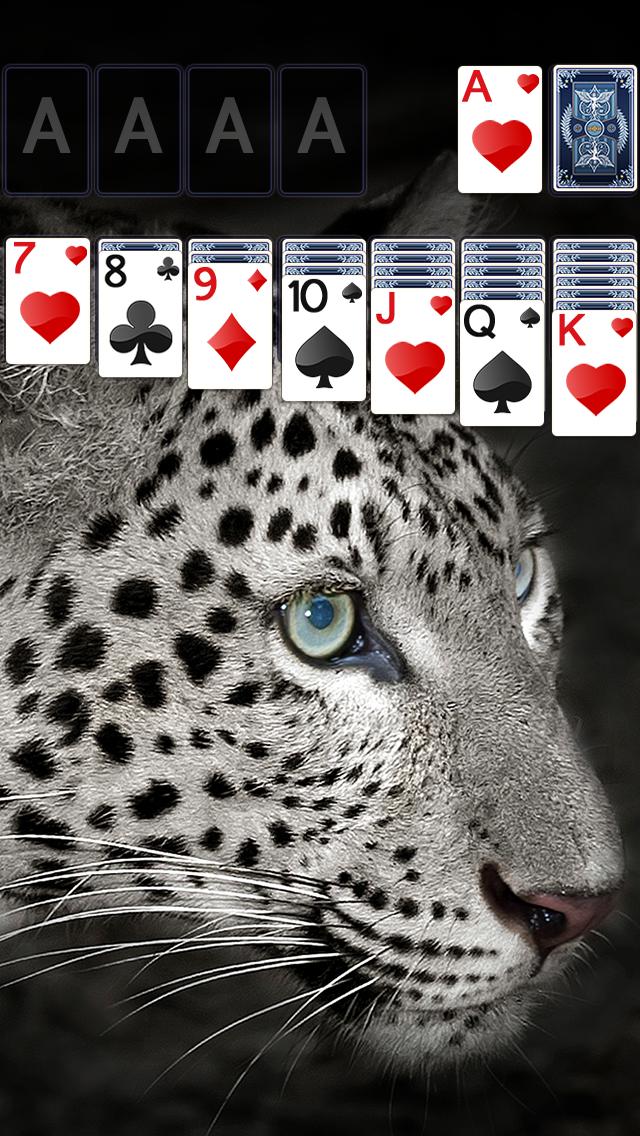Draw a card from the stock pile
640x1136 pixels.
tap(595, 129)
